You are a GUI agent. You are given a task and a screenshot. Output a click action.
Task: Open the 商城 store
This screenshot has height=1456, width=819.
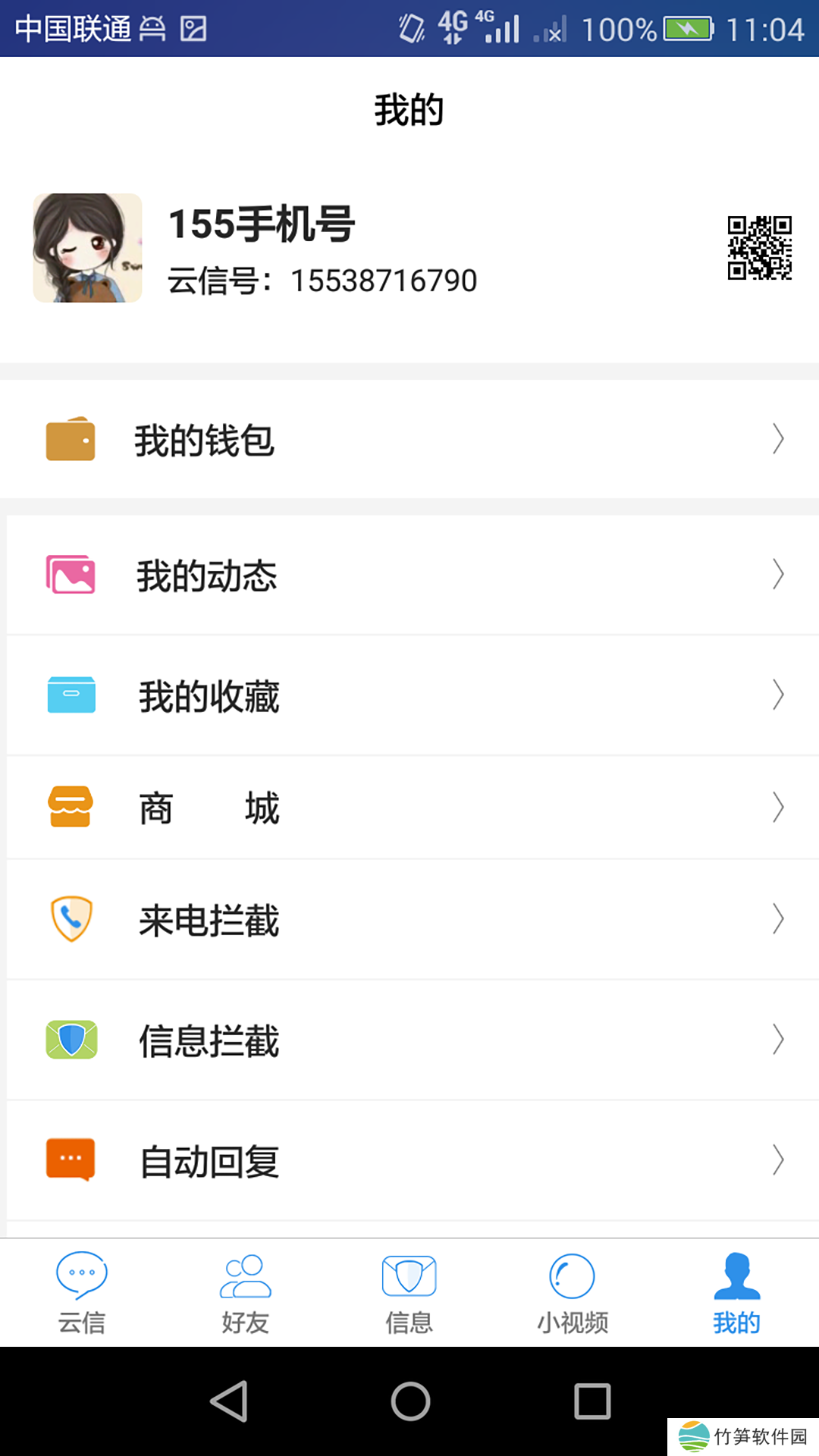tap(409, 808)
